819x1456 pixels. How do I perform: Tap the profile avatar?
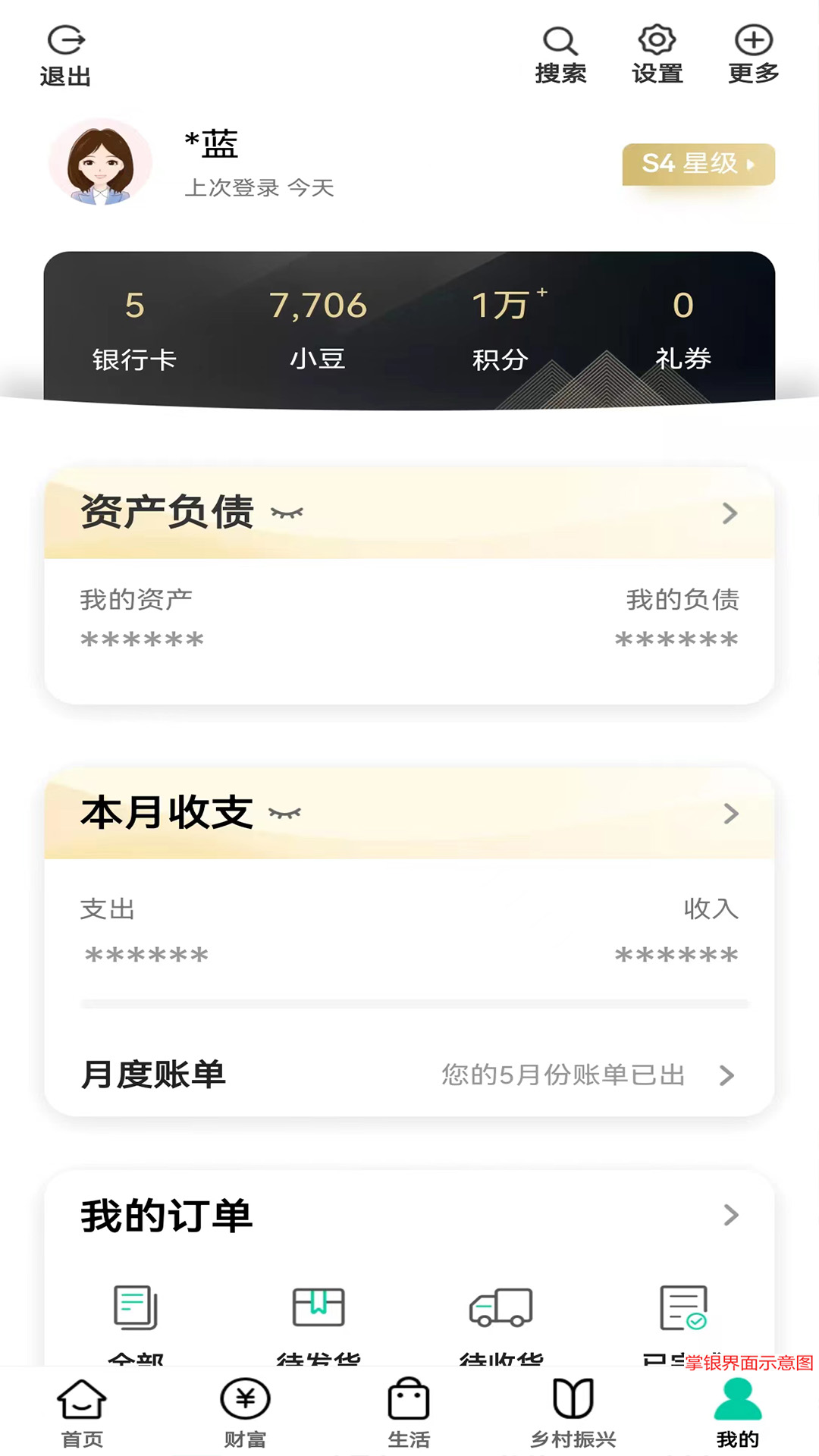pos(101,162)
